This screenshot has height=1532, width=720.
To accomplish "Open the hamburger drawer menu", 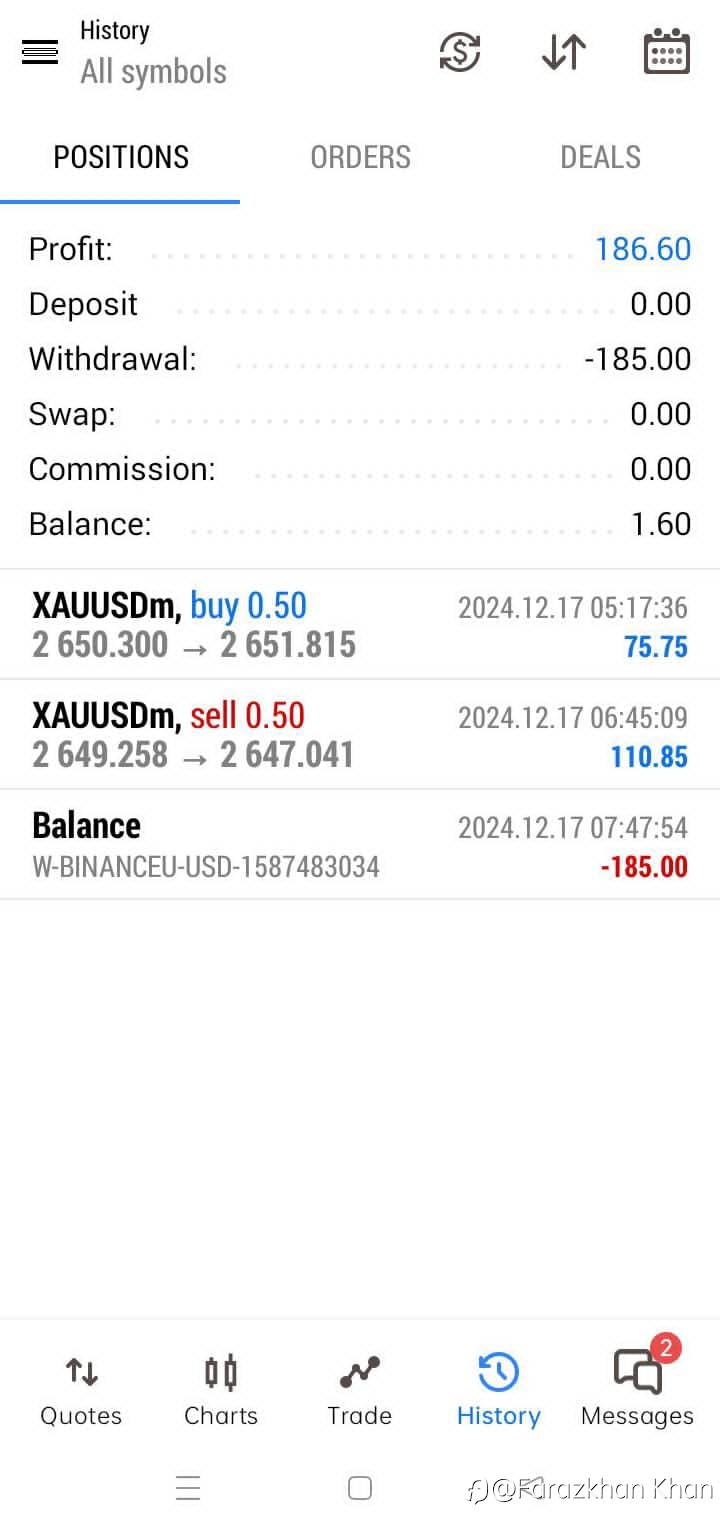I will click(40, 52).
